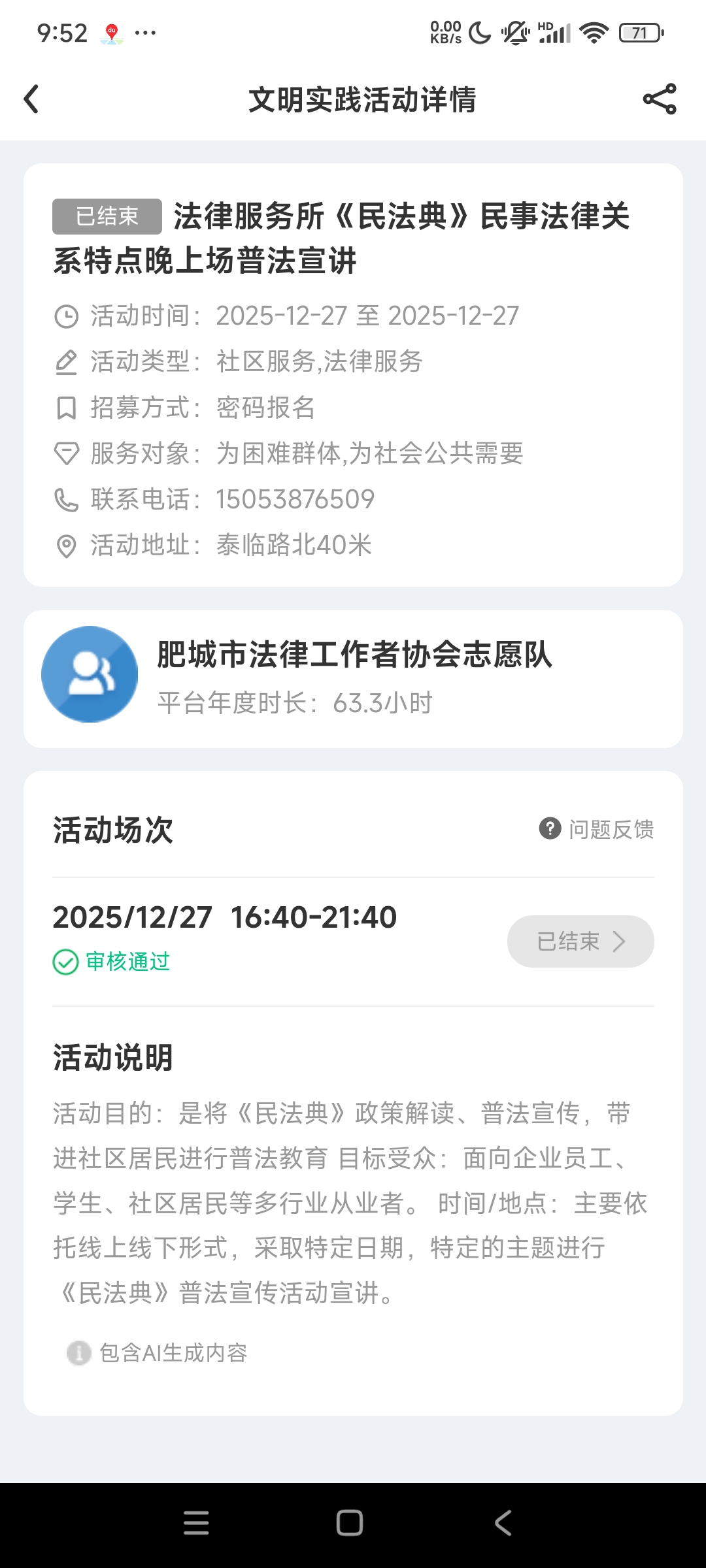The height and width of the screenshot is (1568, 706).
Task: Open the system recent apps menu
Action: pos(196,1523)
